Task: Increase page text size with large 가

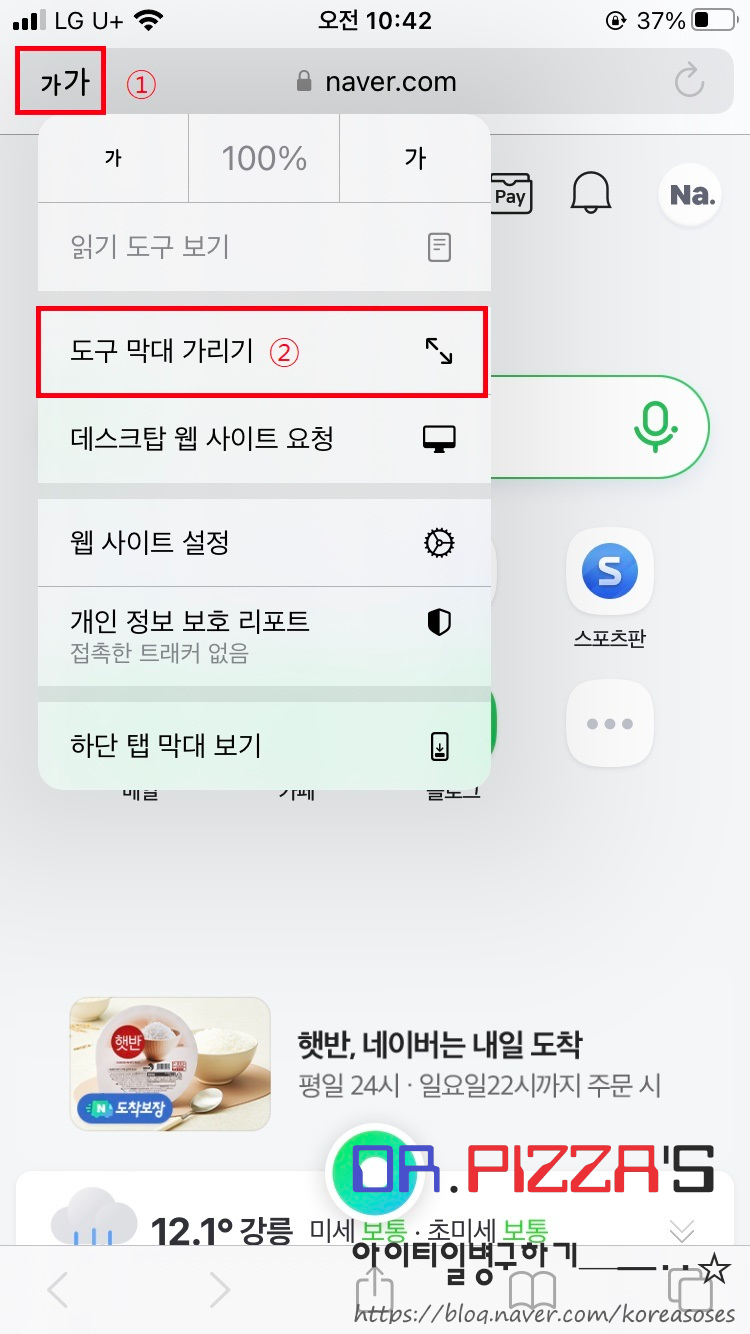Action: pyautogui.click(x=415, y=158)
